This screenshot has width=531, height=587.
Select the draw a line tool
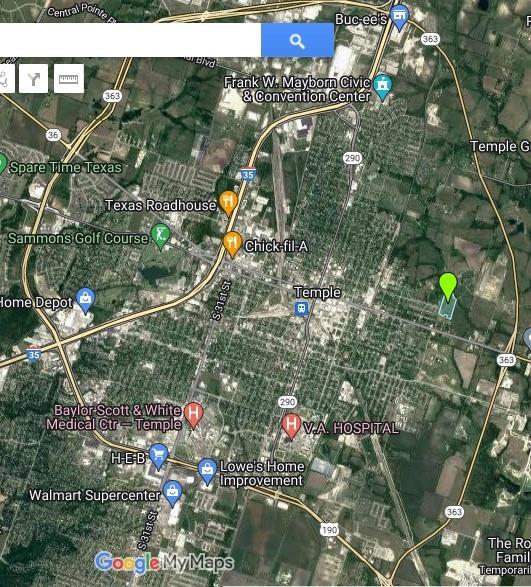point(6,79)
